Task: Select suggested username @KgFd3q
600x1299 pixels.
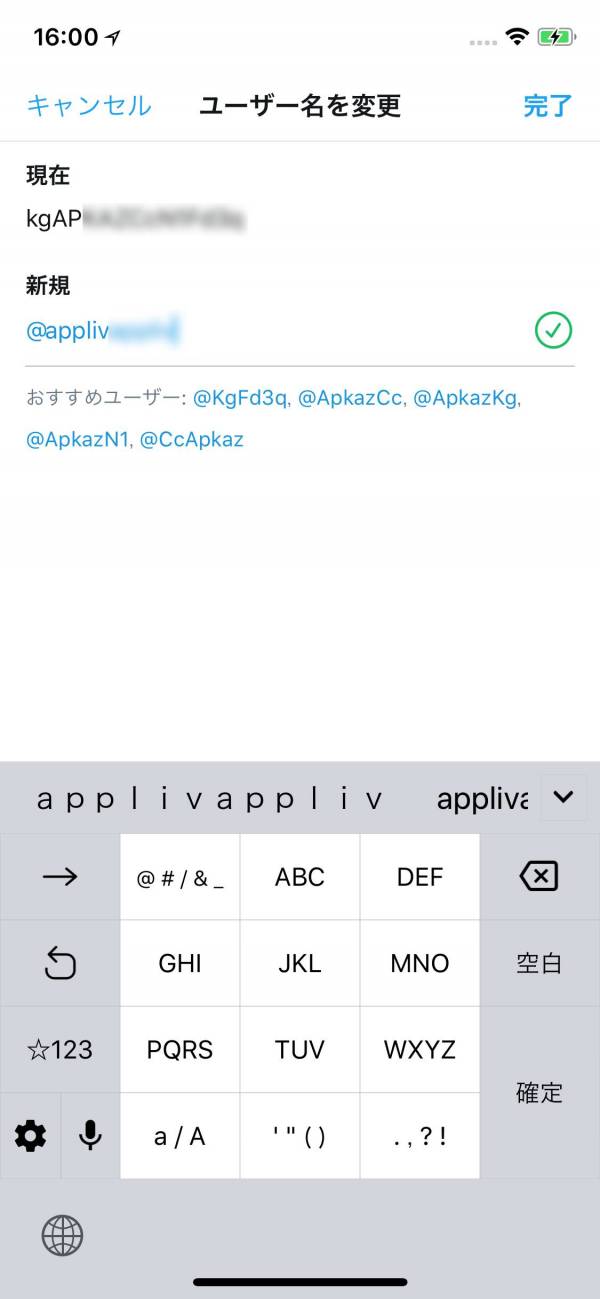Action: click(x=241, y=398)
